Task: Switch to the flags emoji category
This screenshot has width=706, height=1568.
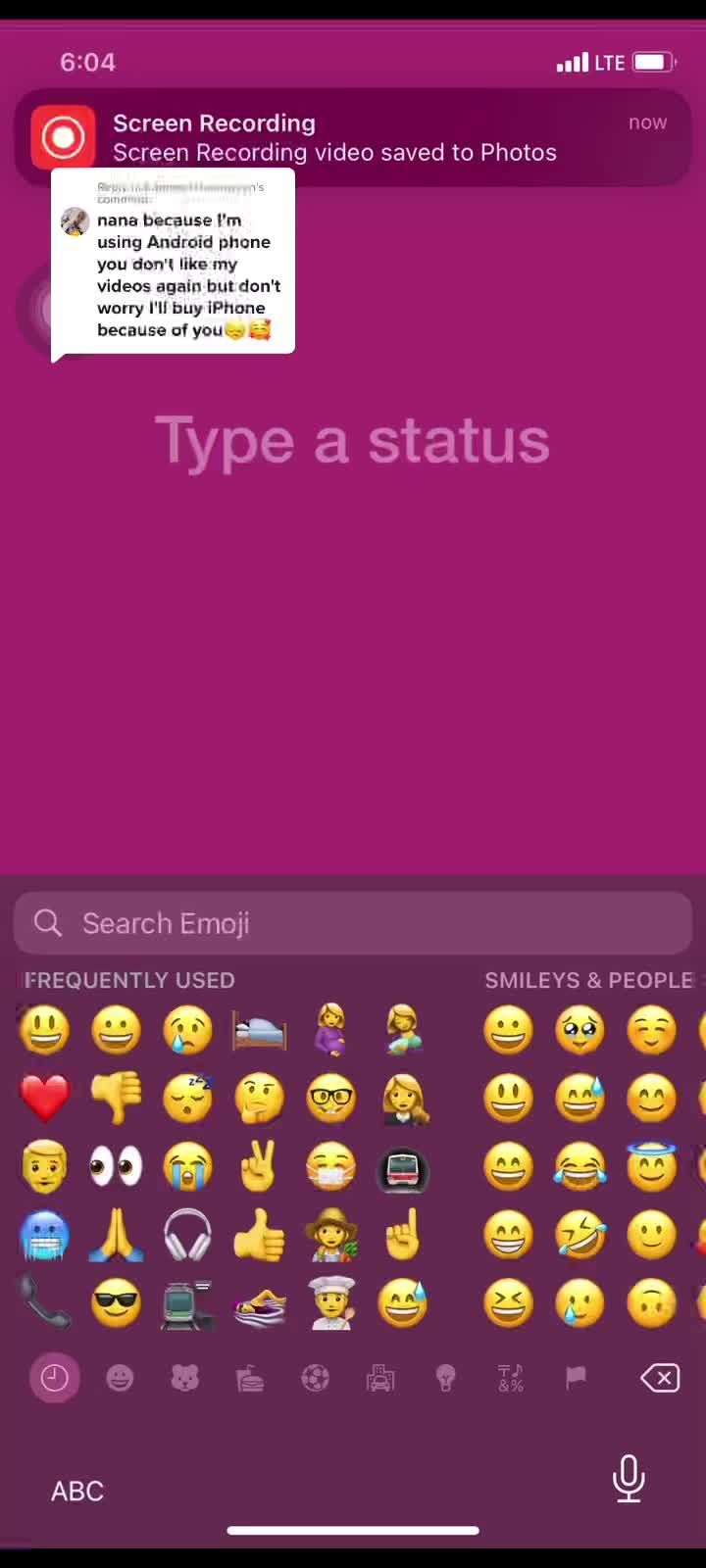Action: 576,1379
